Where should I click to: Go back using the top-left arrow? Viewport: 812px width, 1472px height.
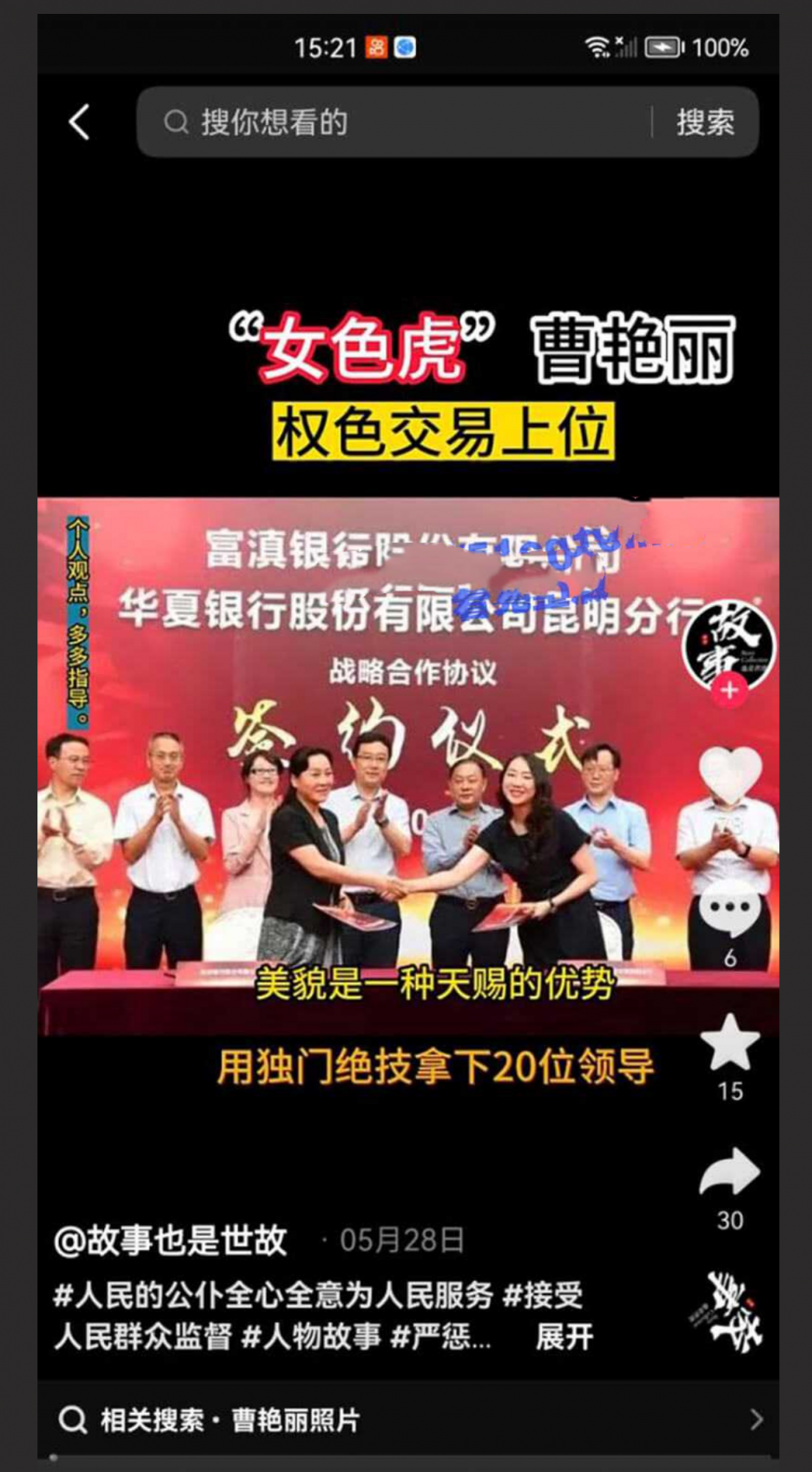coord(80,122)
